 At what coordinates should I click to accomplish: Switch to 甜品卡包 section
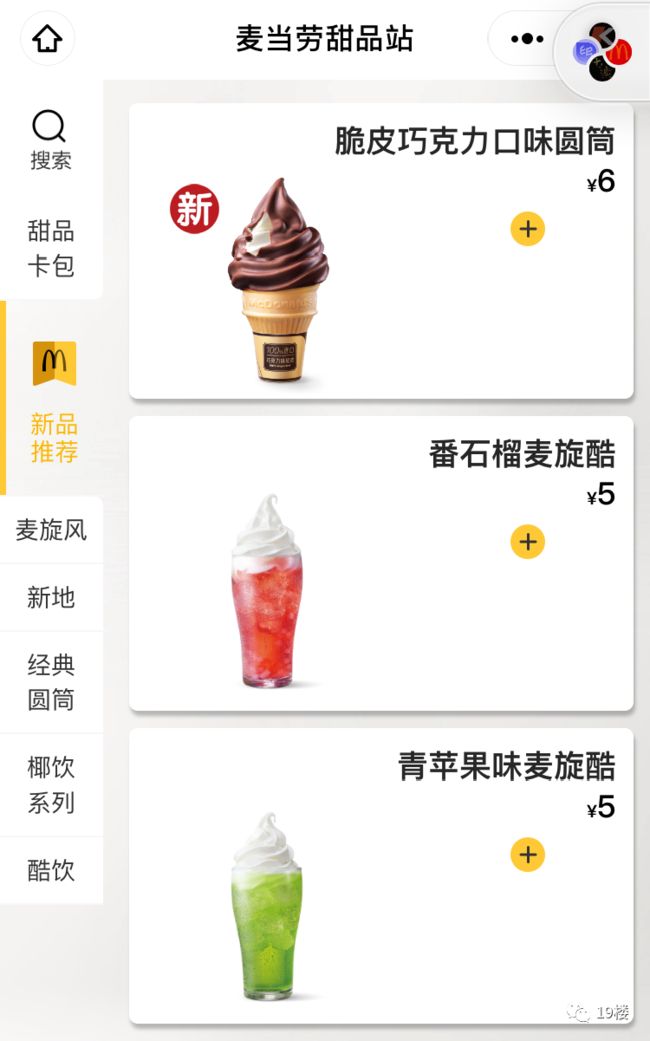click(50, 248)
